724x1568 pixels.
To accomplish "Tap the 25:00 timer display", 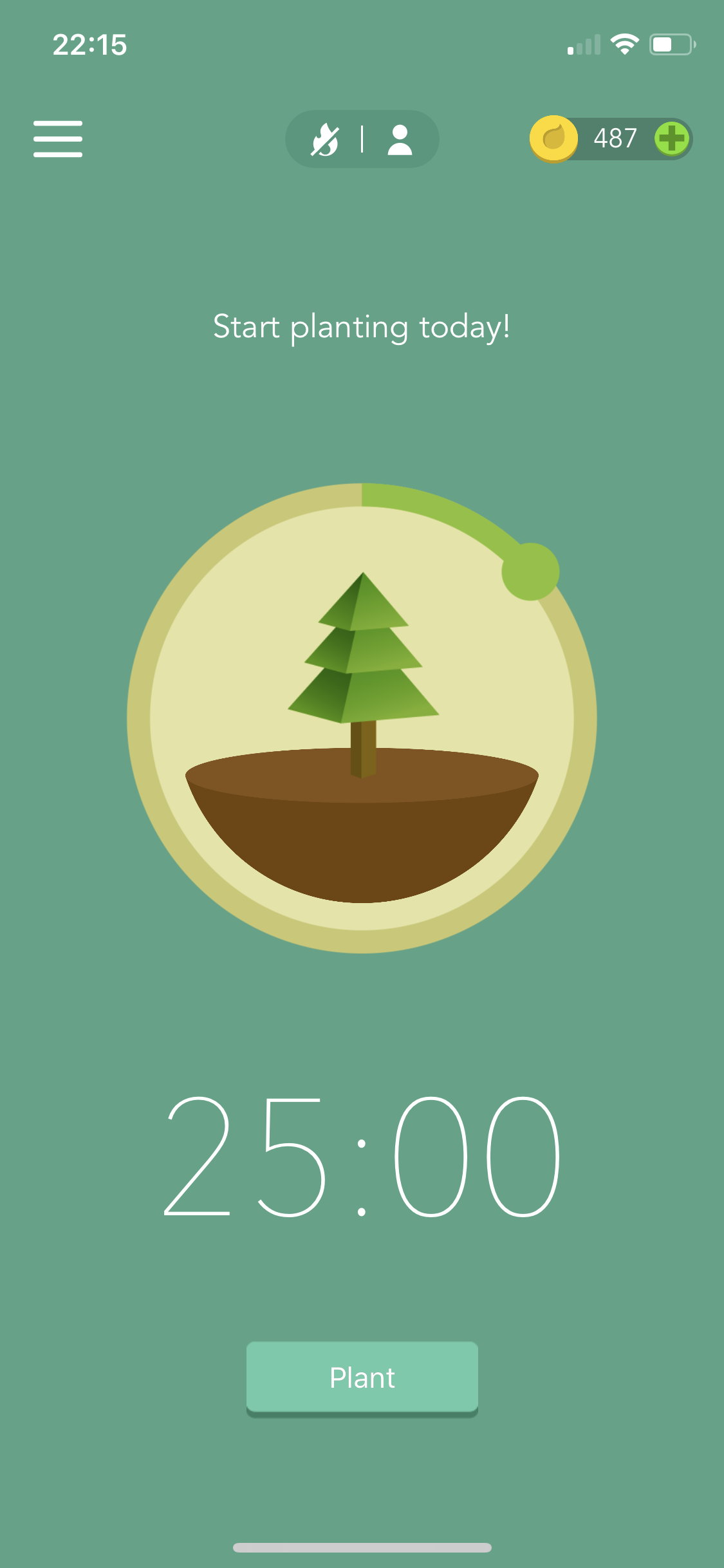I will pos(362,1157).
